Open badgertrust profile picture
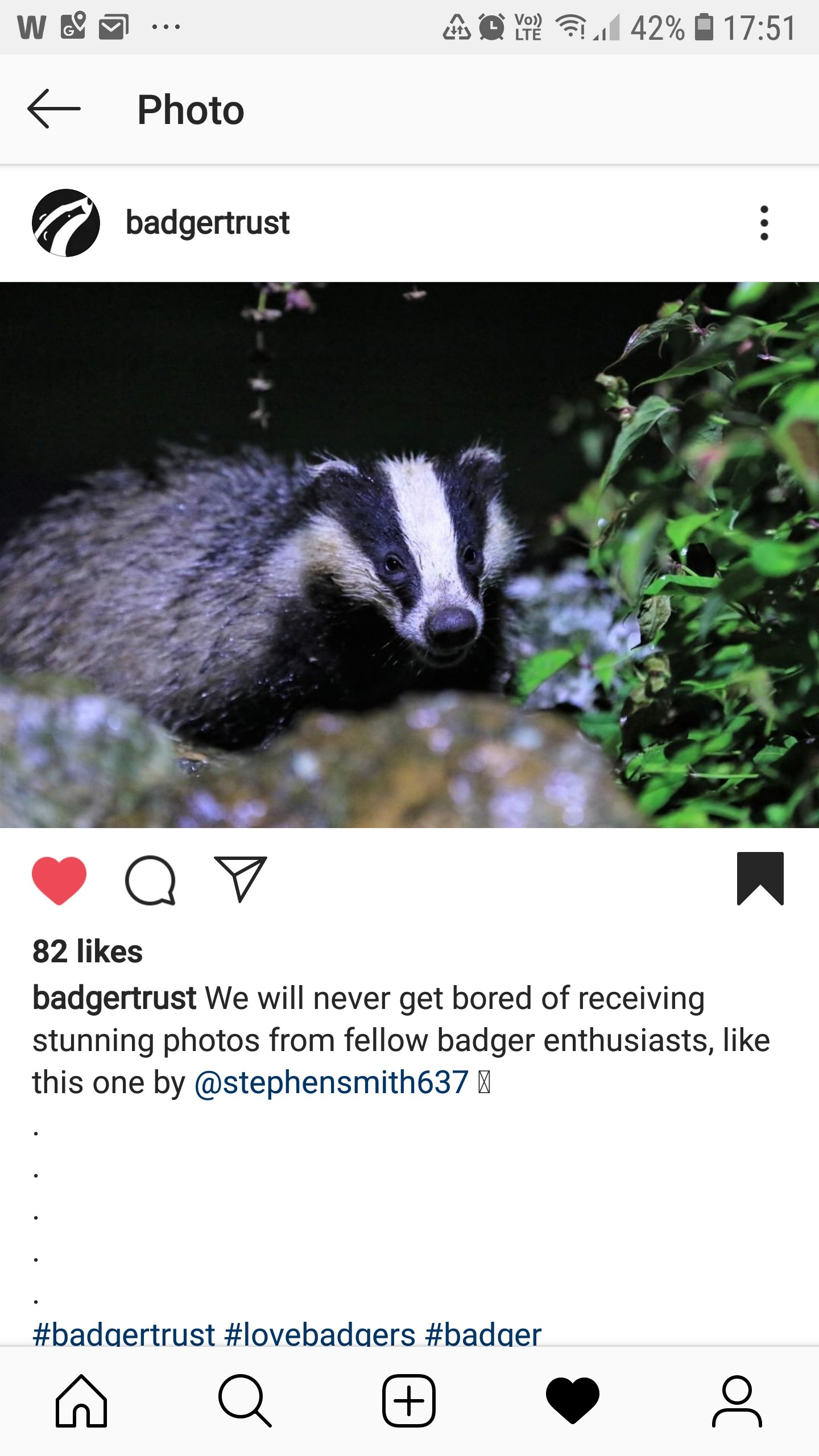The height and width of the screenshot is (1456, 819). click(x=66, y=223)
